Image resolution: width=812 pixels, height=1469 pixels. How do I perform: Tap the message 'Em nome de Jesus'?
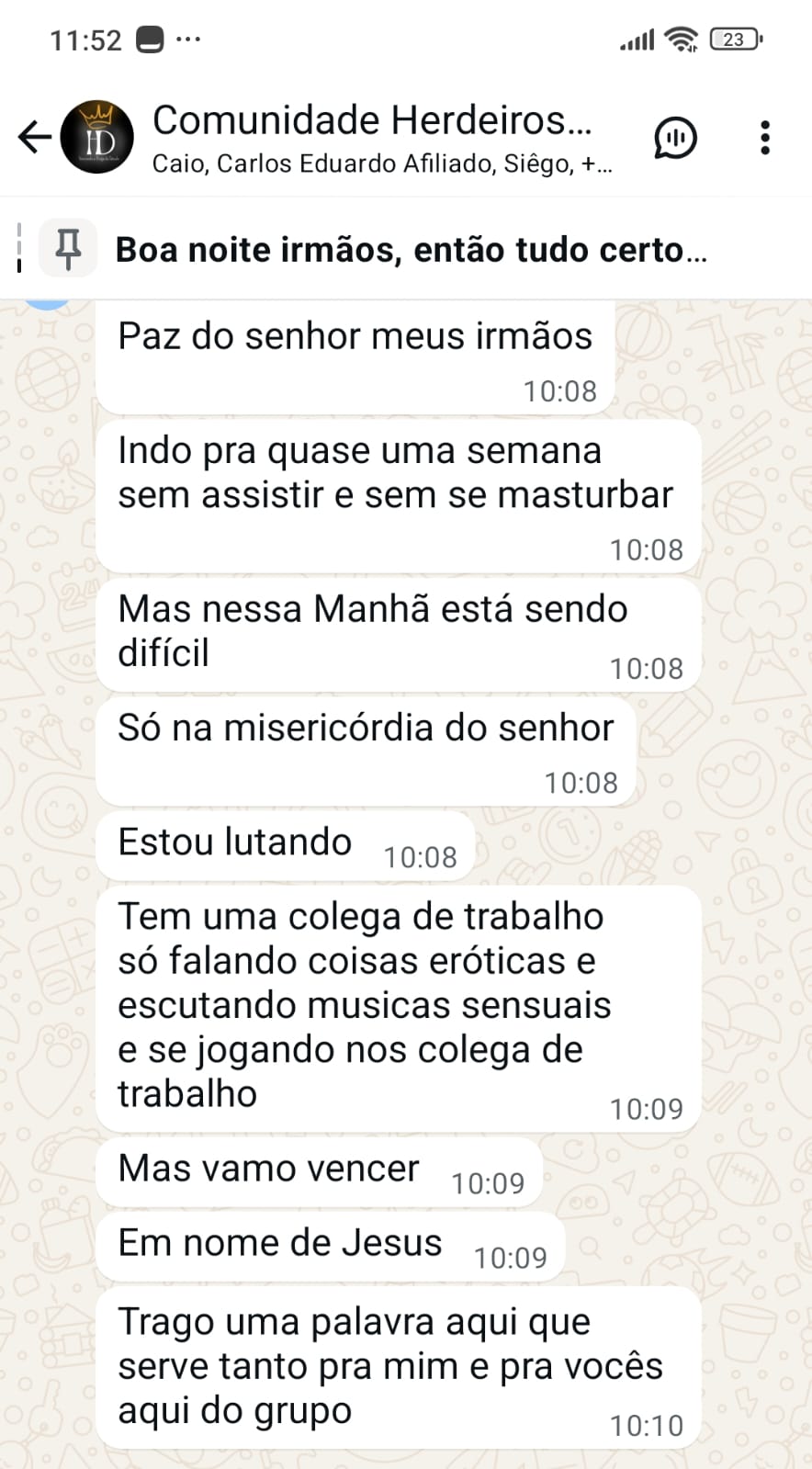278,1242
